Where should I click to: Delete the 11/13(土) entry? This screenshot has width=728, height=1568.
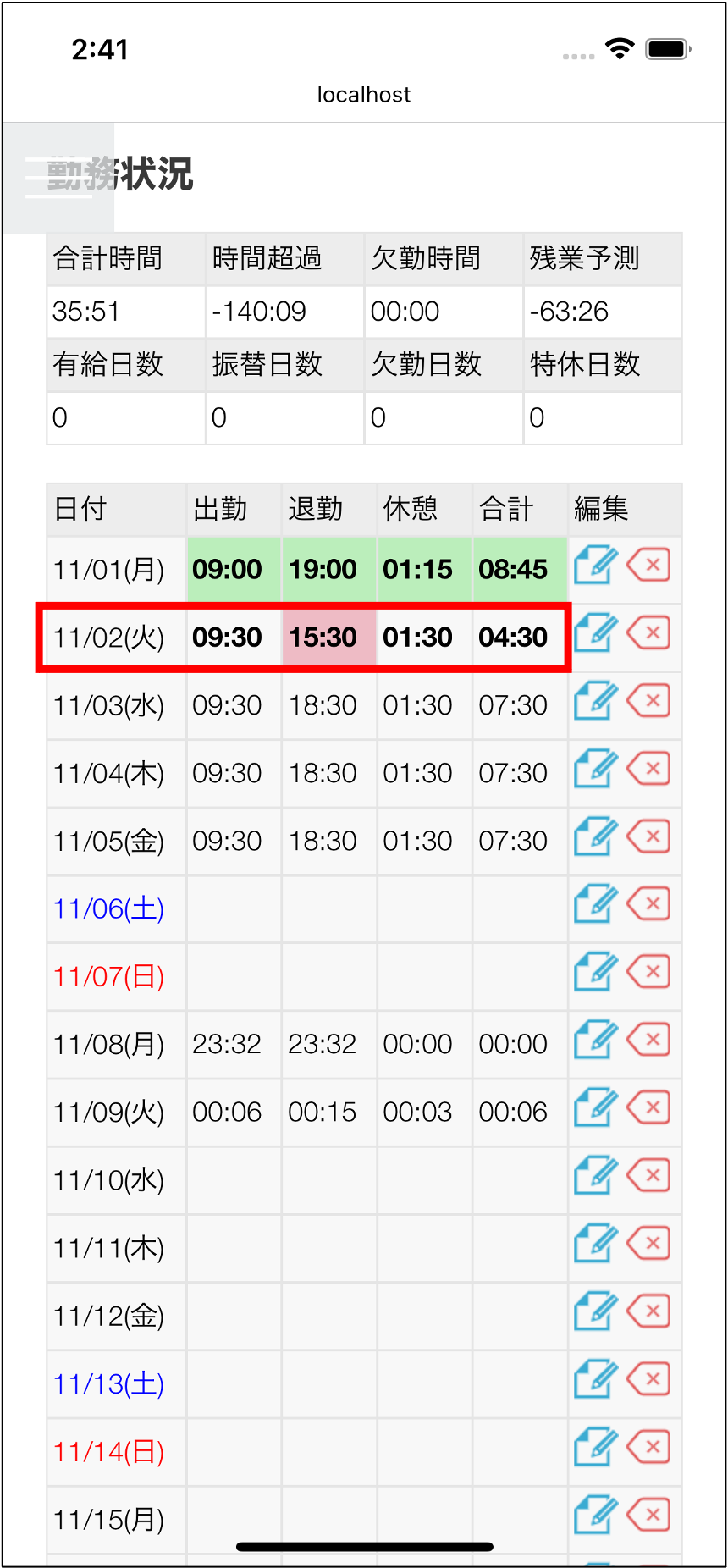[x=649, y=1378]
